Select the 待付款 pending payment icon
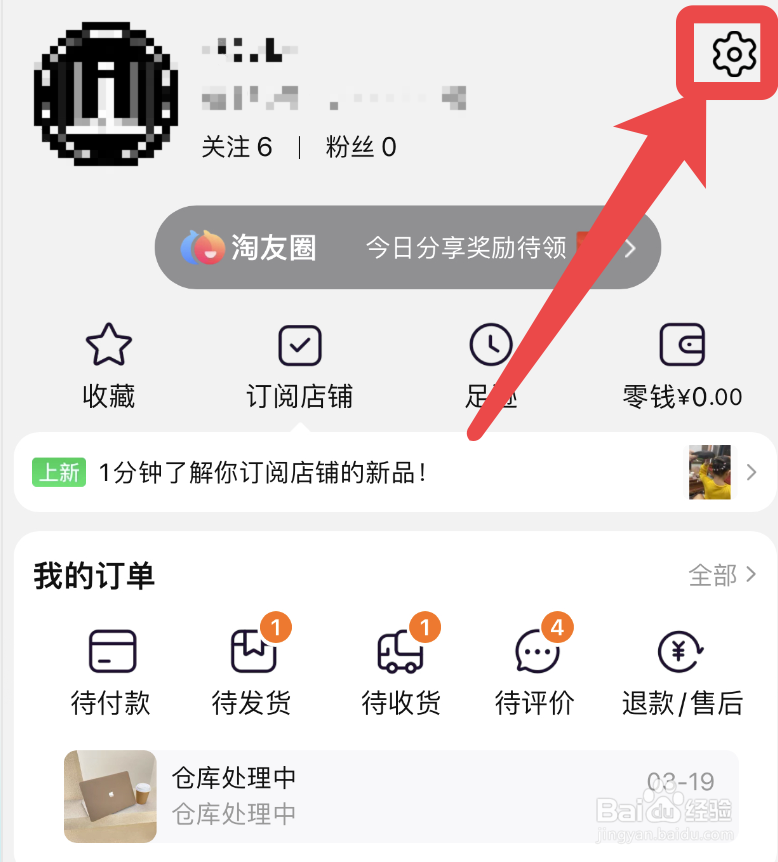This screenshot has width=778, height=862. [110, 650]
